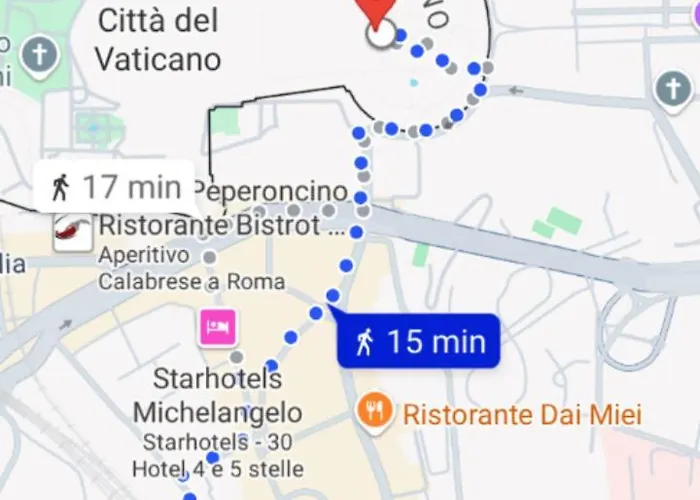
Task: Select the 17 min alternate walking route
Action: click(x=115, y=186)
